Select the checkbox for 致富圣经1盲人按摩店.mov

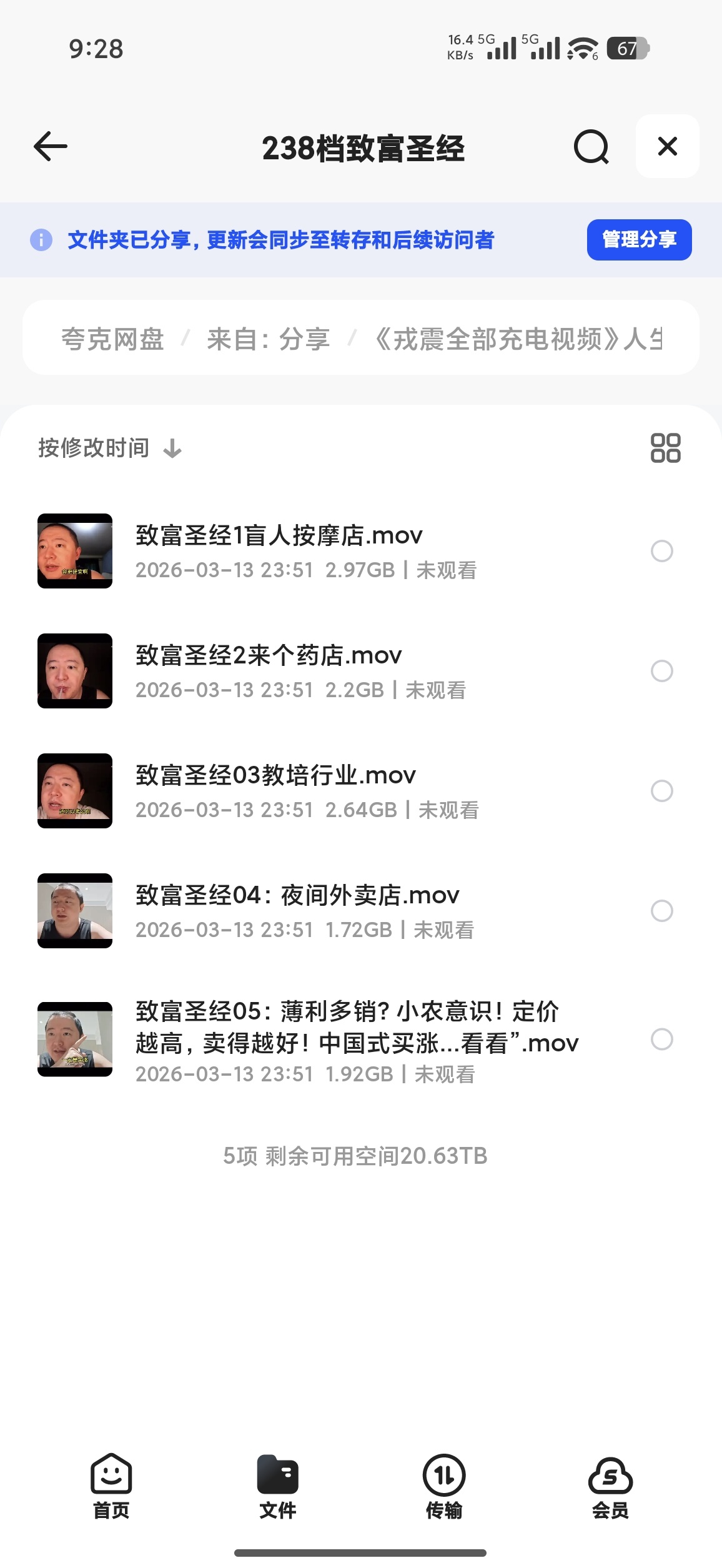[x=661, y=551]
